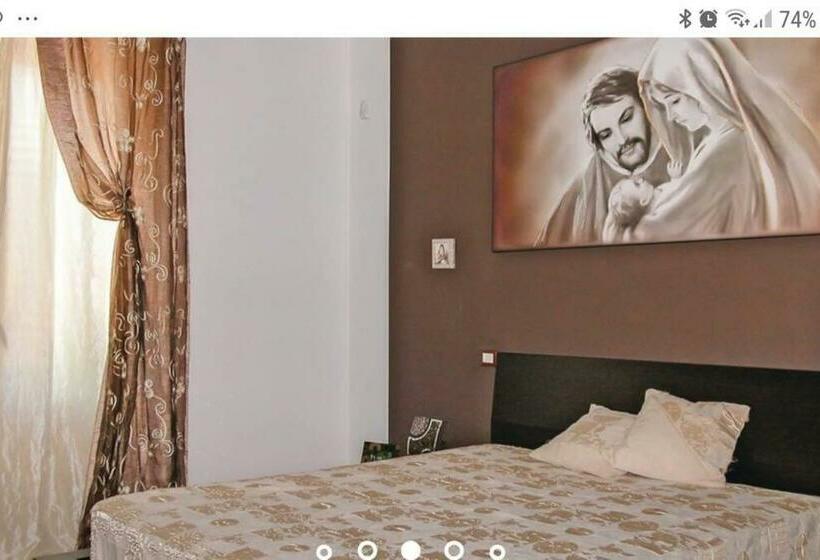Open the bedroom photo in full view
This screenshot has height=560, width=820.
click(410, 290)
